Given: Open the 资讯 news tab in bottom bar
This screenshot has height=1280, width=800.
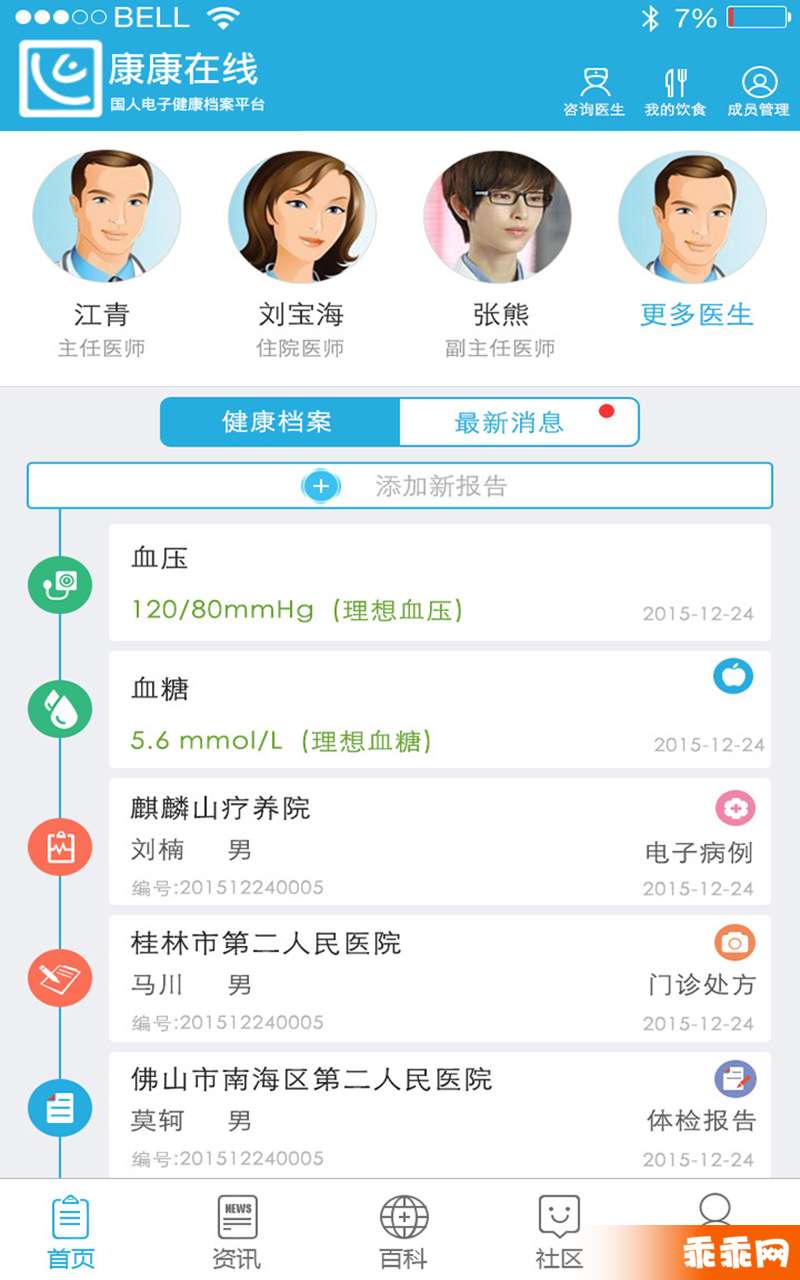Looking at the screenshot, I should 236,1230.
